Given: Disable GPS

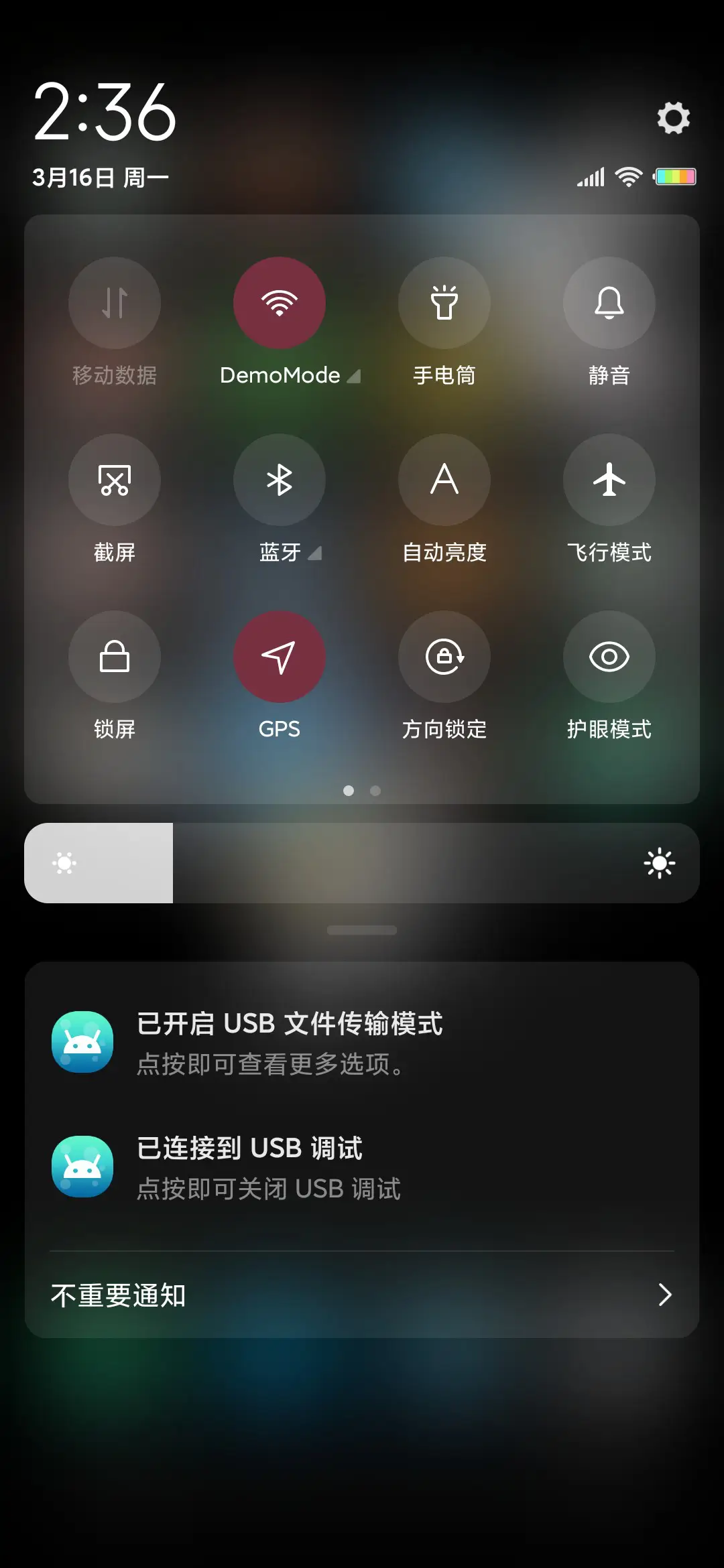Looking at the screenshot, I should (280, 657).
